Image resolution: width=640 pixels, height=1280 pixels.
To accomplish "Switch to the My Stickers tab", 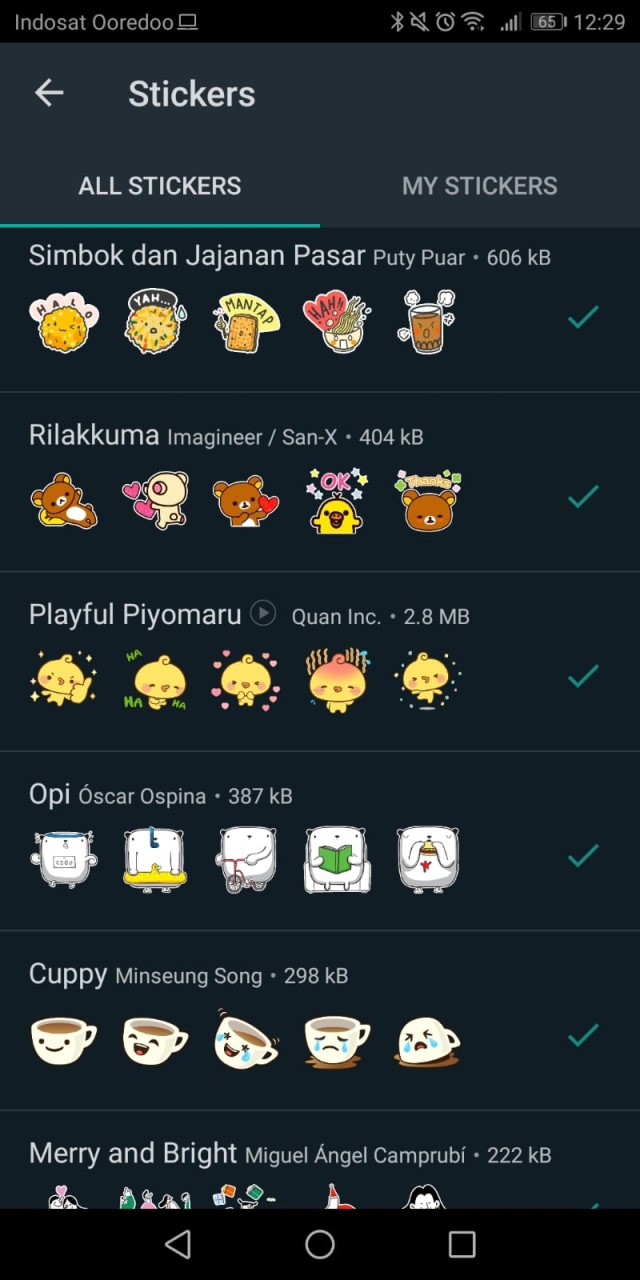I will (479, 186).
